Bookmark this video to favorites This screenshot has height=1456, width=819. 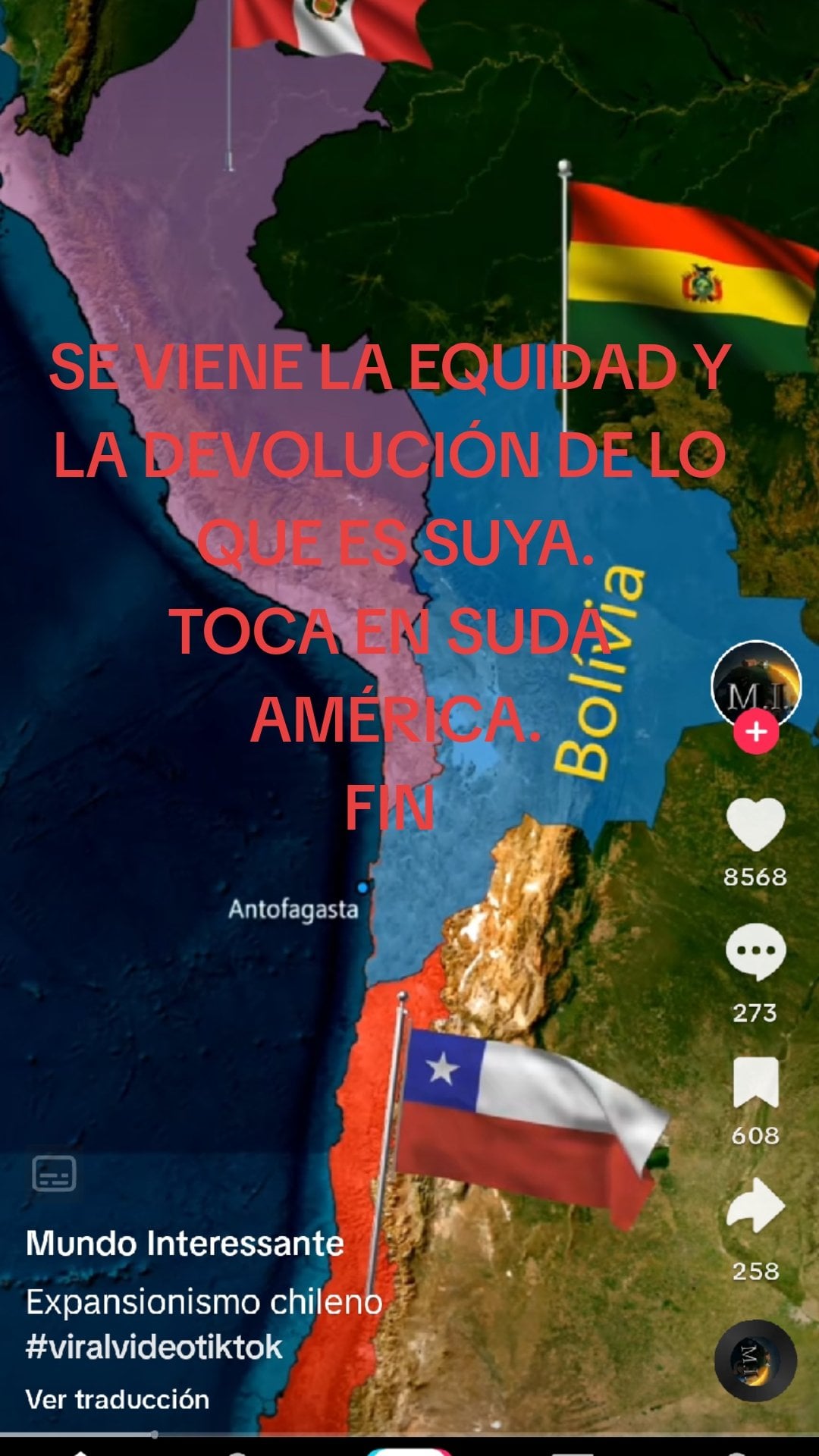coord(755,1082)
